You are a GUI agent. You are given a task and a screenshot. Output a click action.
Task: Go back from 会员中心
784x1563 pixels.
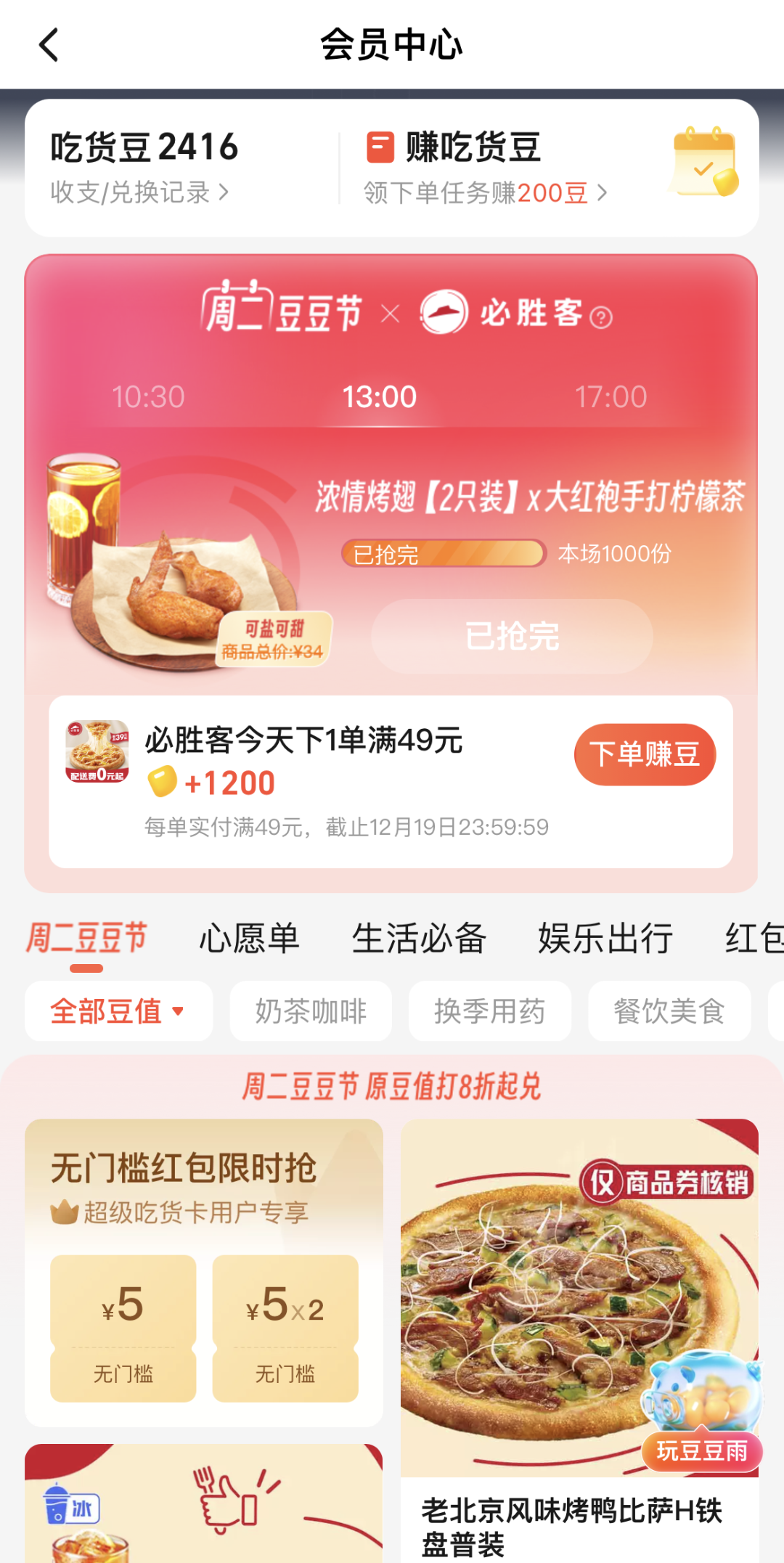click(x=49, y=45)
